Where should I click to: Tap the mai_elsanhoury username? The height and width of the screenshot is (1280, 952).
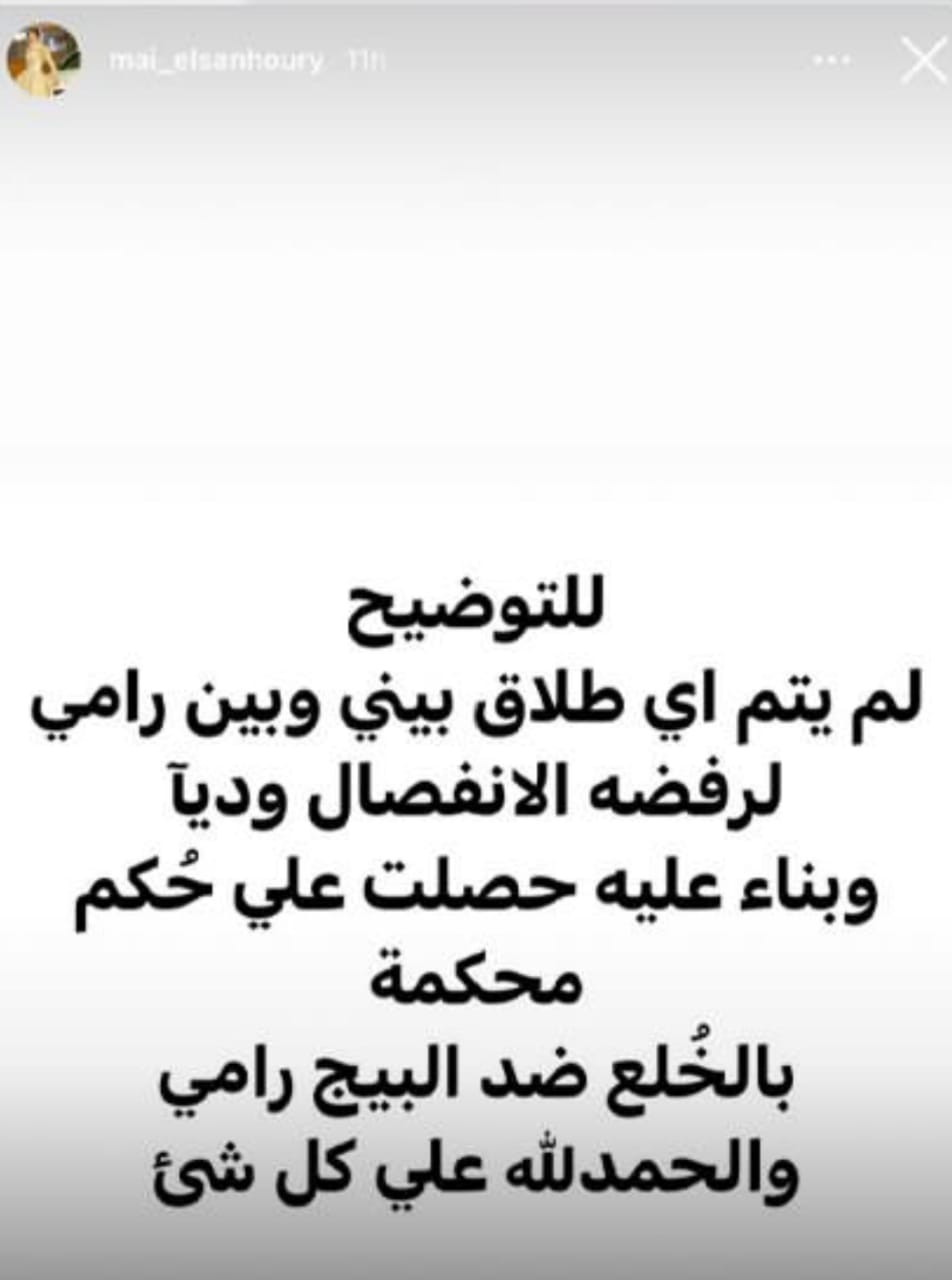[x=217, y=61]
